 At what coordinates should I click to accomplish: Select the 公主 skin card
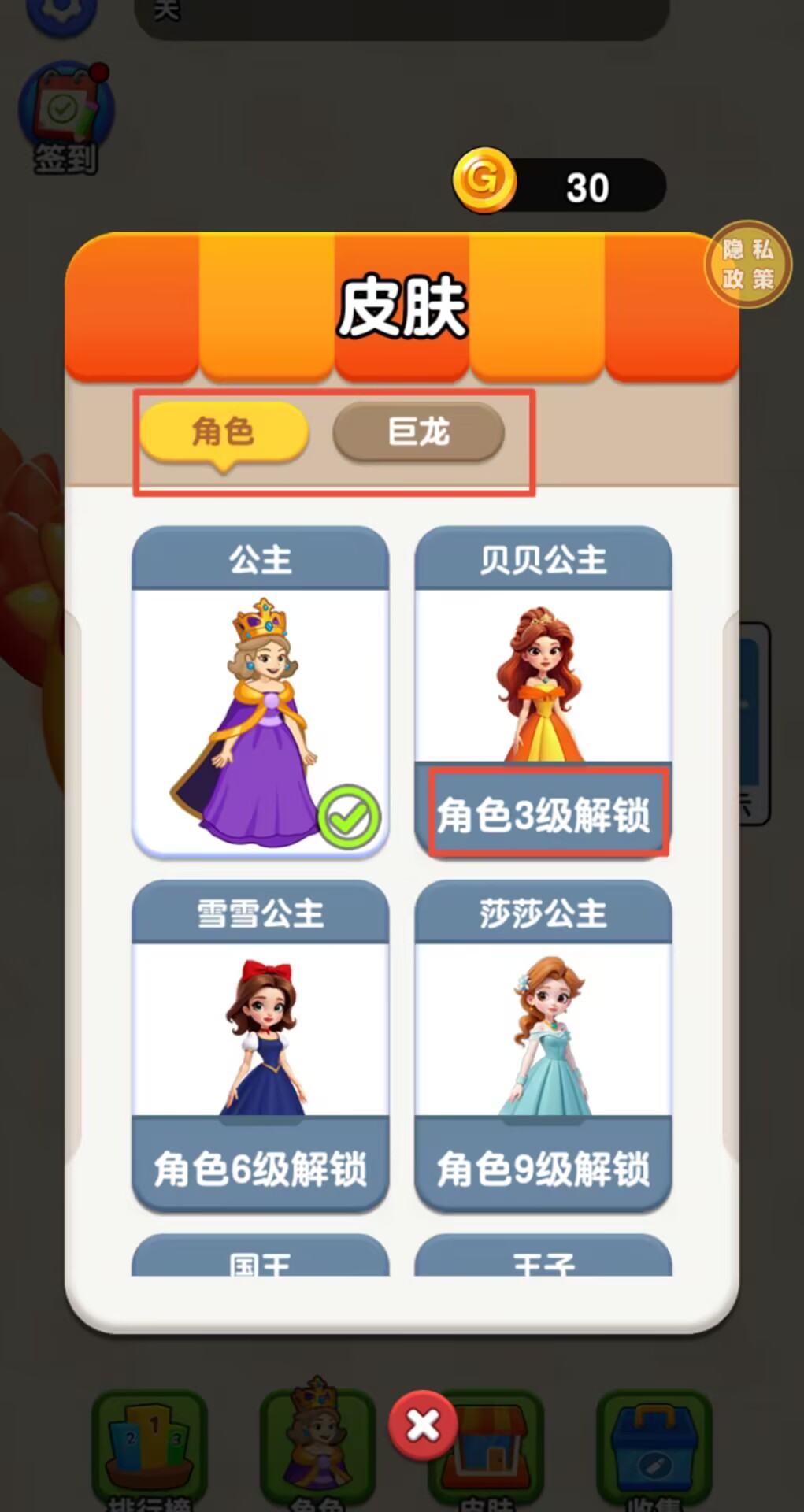260,693
